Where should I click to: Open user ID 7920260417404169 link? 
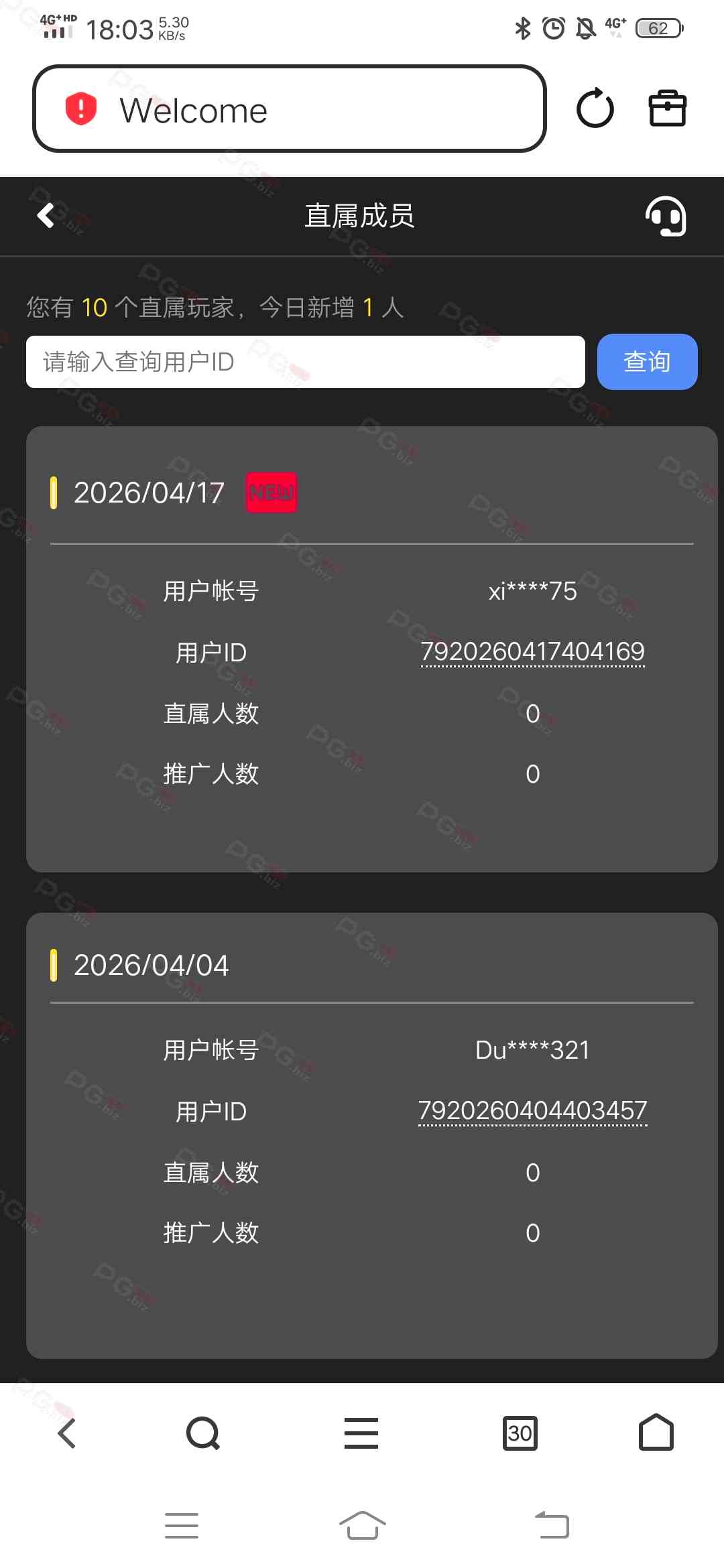click(x=532, y=651)
